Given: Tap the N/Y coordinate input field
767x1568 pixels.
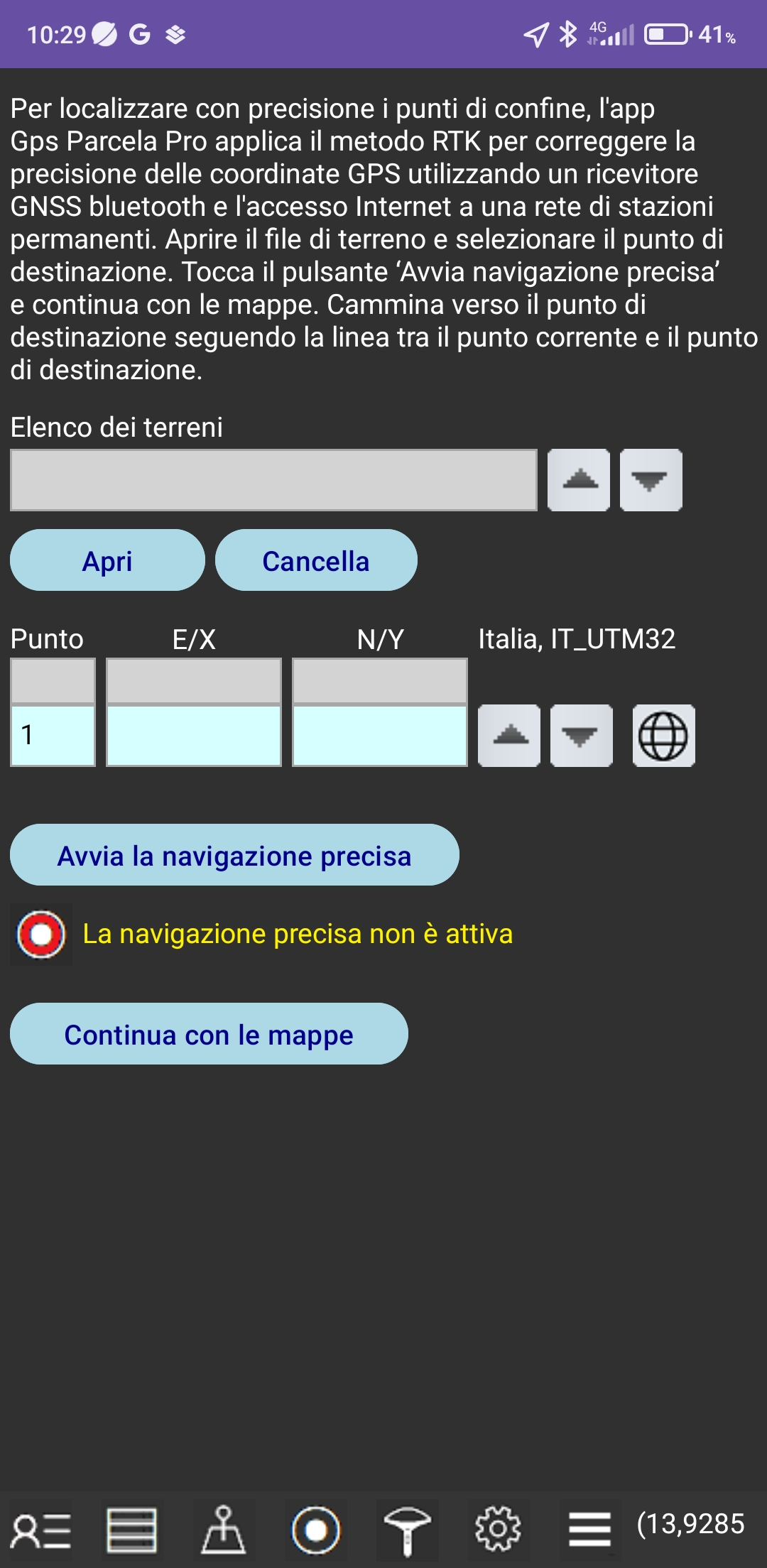Looking at the screenshot, I should pos(380,736).
